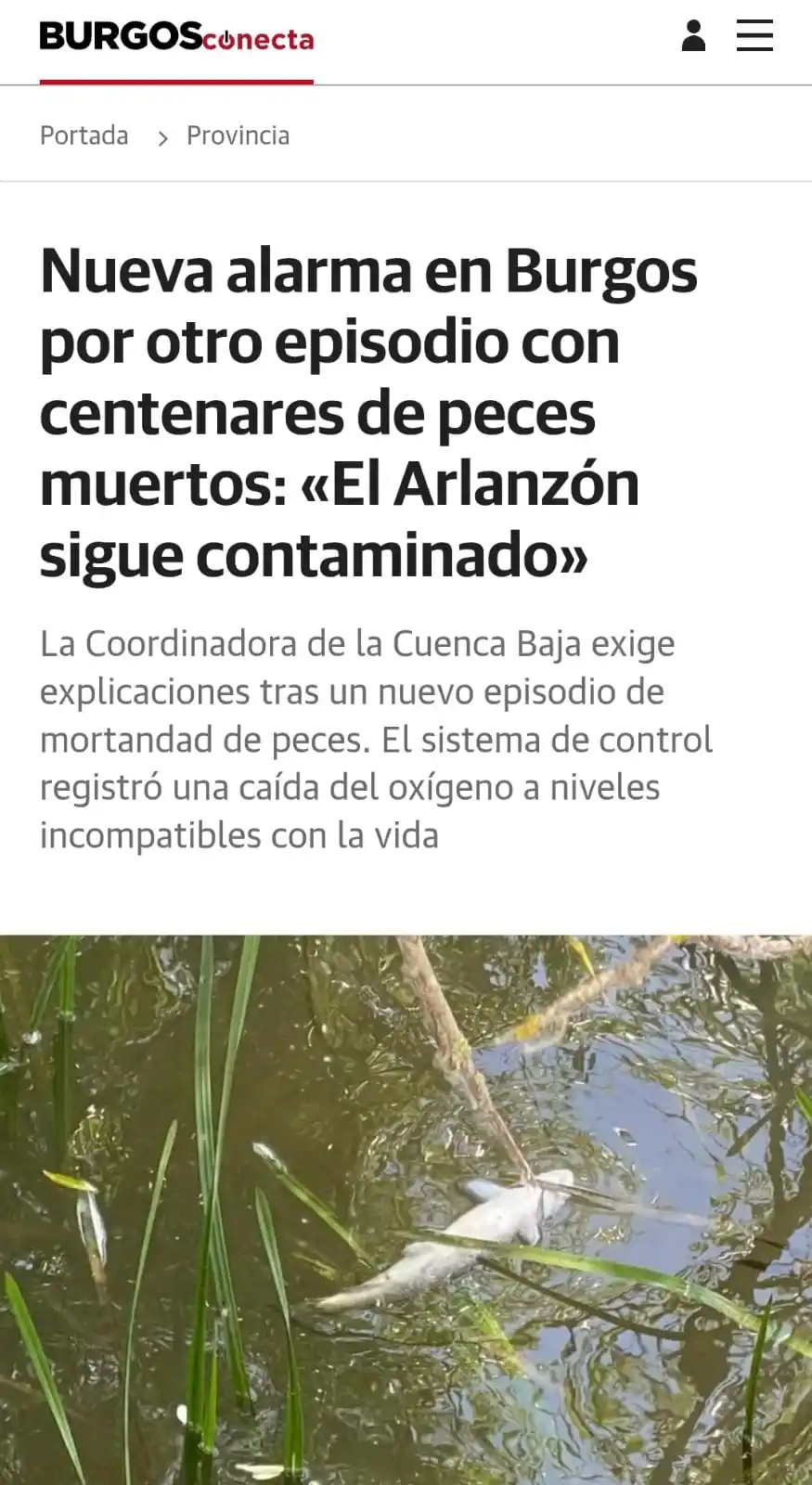The width and height of the screenshot is (812, 1485).
Task: Open the Portada breadcrumb link
Action: click(84, 136)
